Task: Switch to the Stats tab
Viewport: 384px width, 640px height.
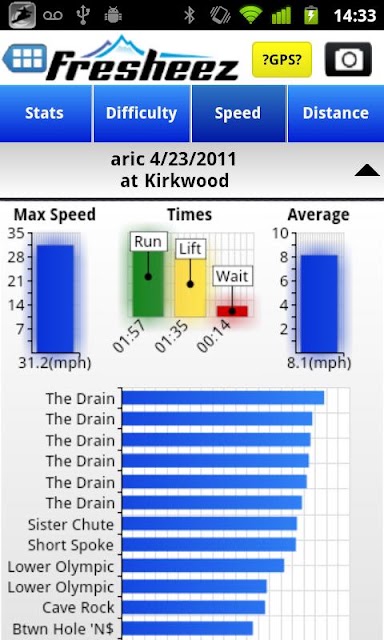Action: pyautogui.click(x=45, y=113)
